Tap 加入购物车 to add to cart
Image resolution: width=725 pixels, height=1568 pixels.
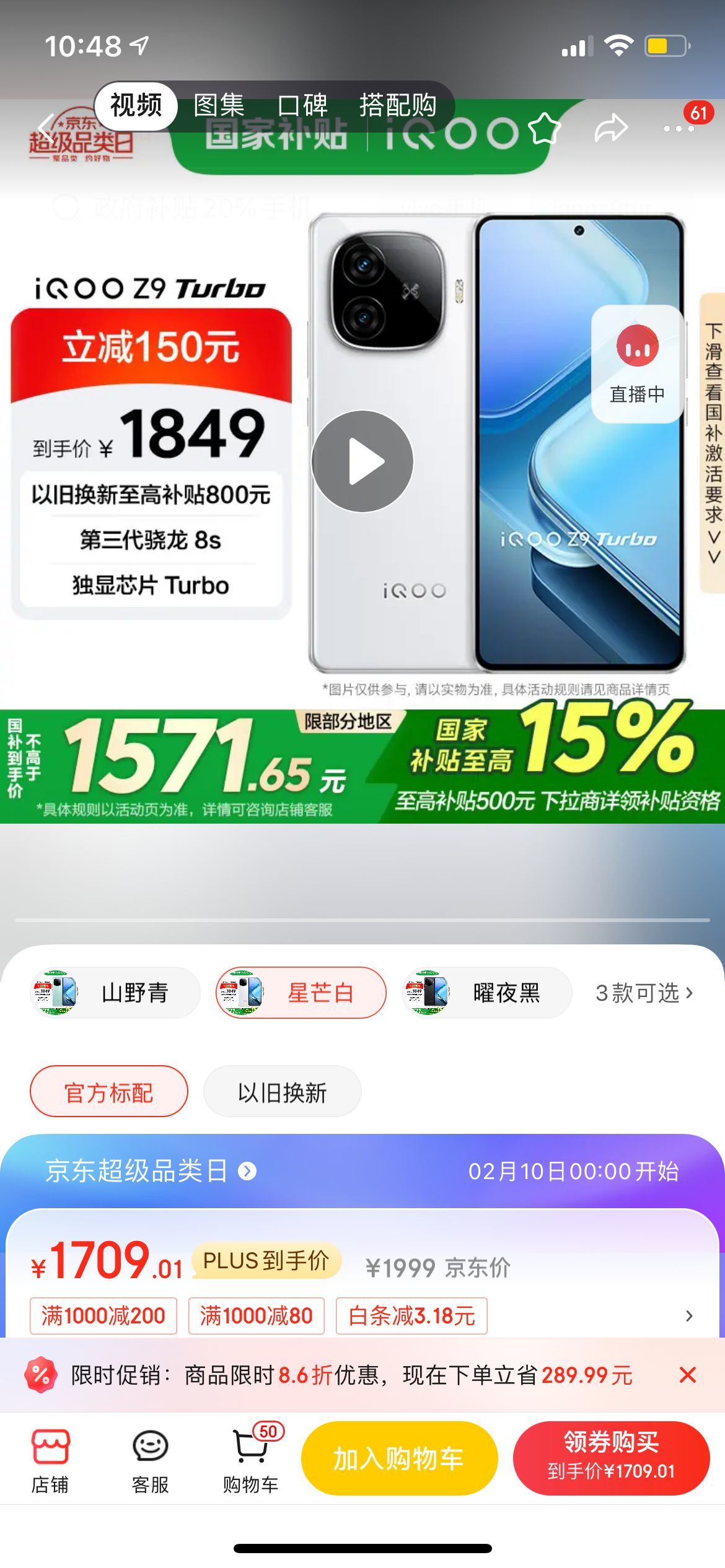[x=399, y=1458]
